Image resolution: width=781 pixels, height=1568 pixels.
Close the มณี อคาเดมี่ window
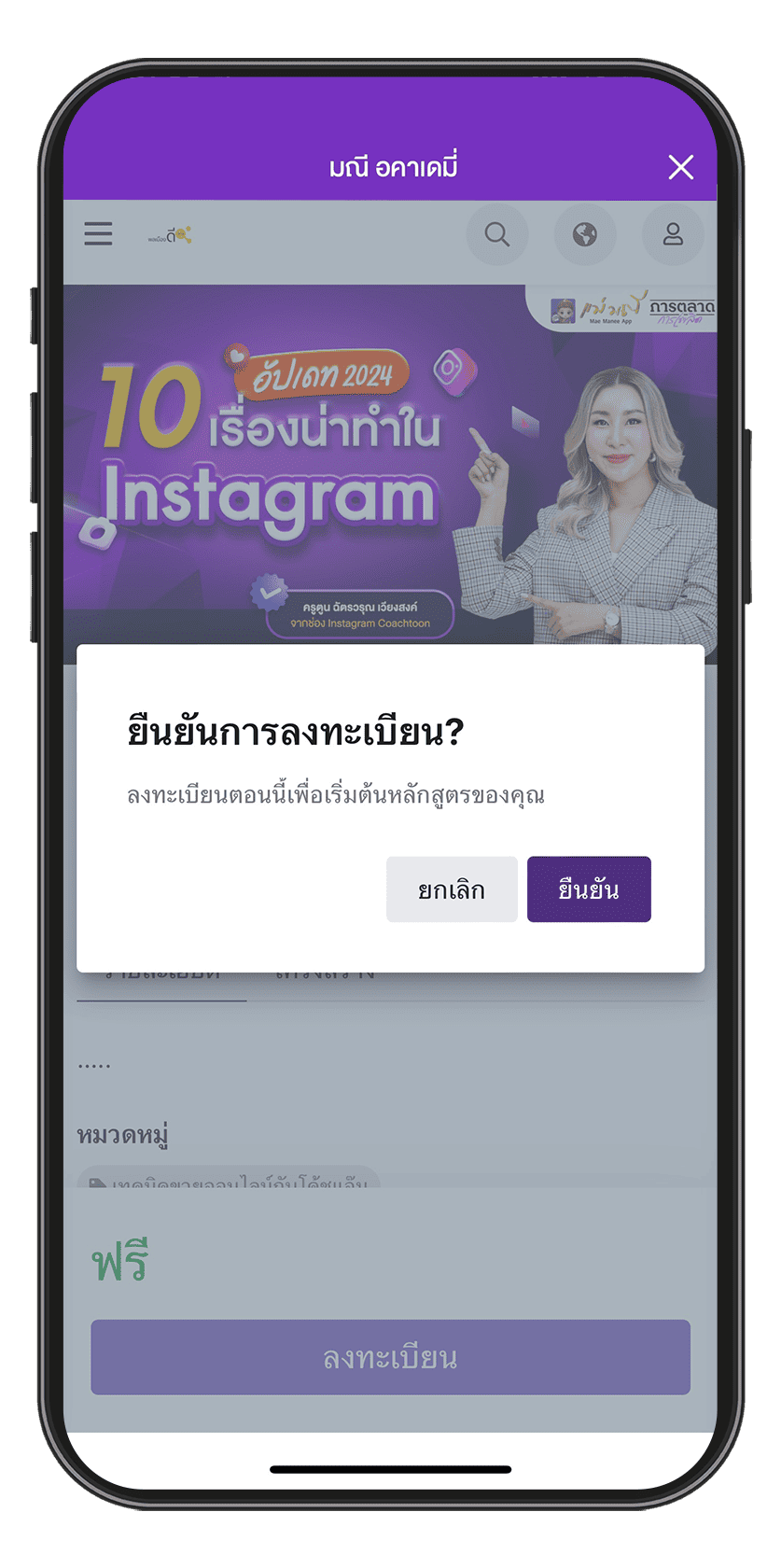click(x=681, y=167)
